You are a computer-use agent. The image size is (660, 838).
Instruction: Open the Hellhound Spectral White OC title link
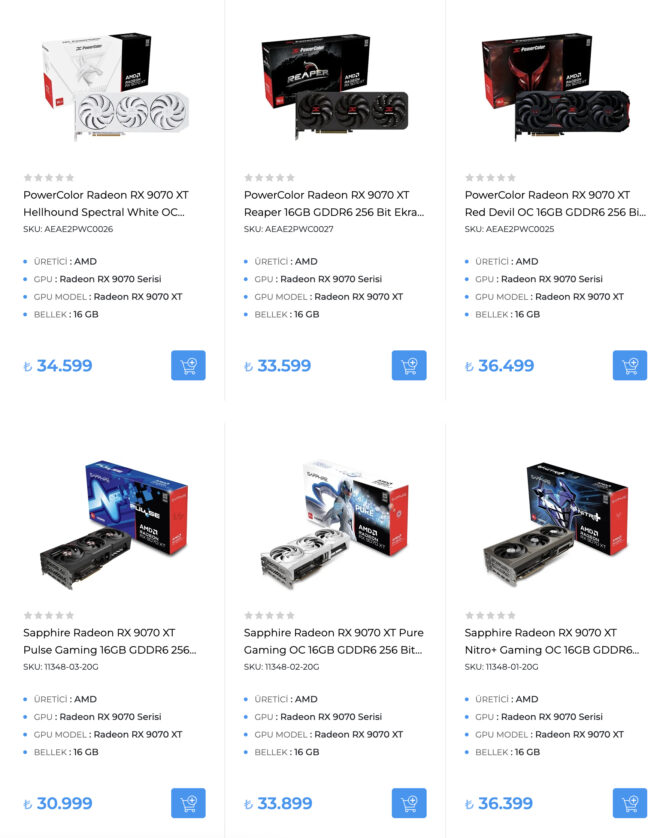coord(104,203)
